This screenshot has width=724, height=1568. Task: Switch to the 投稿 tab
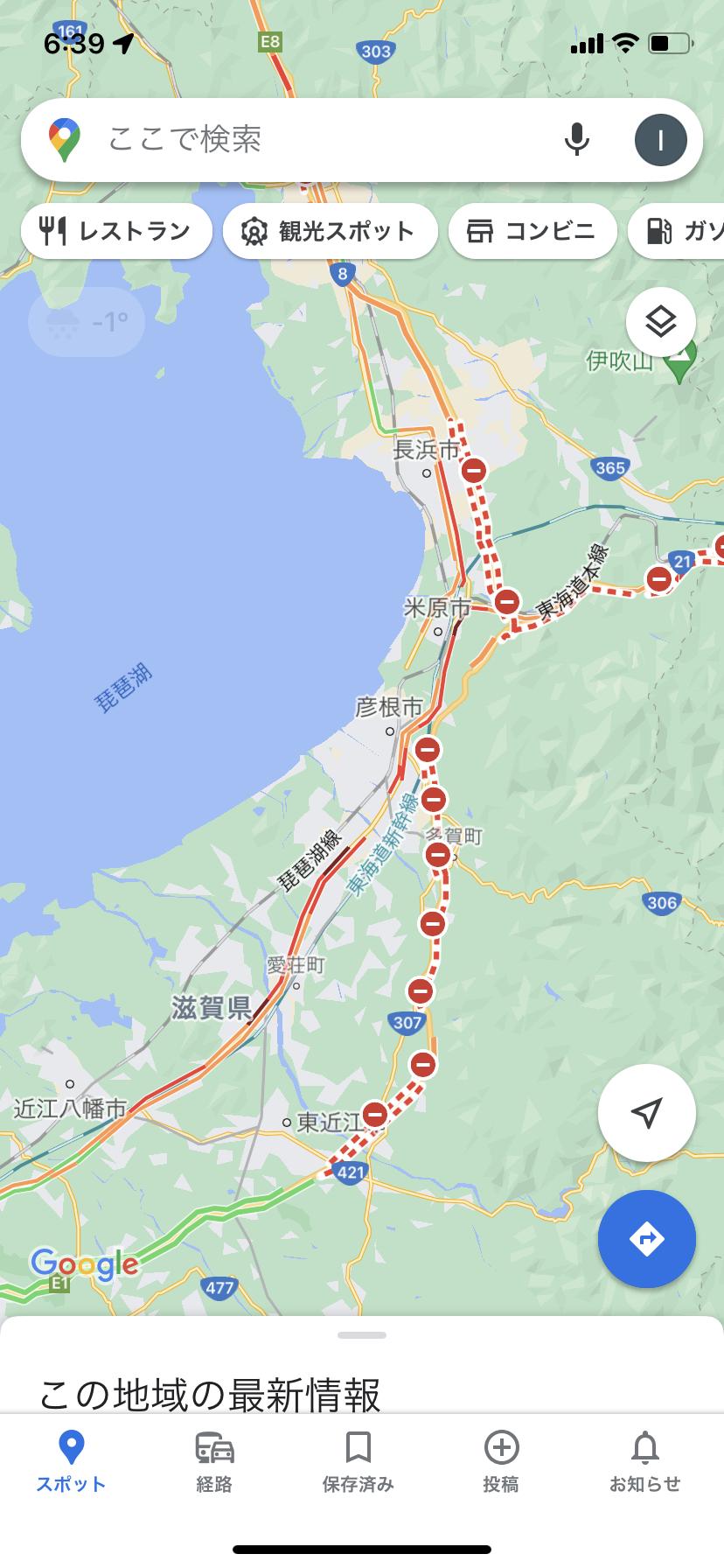click(501, 1461)
